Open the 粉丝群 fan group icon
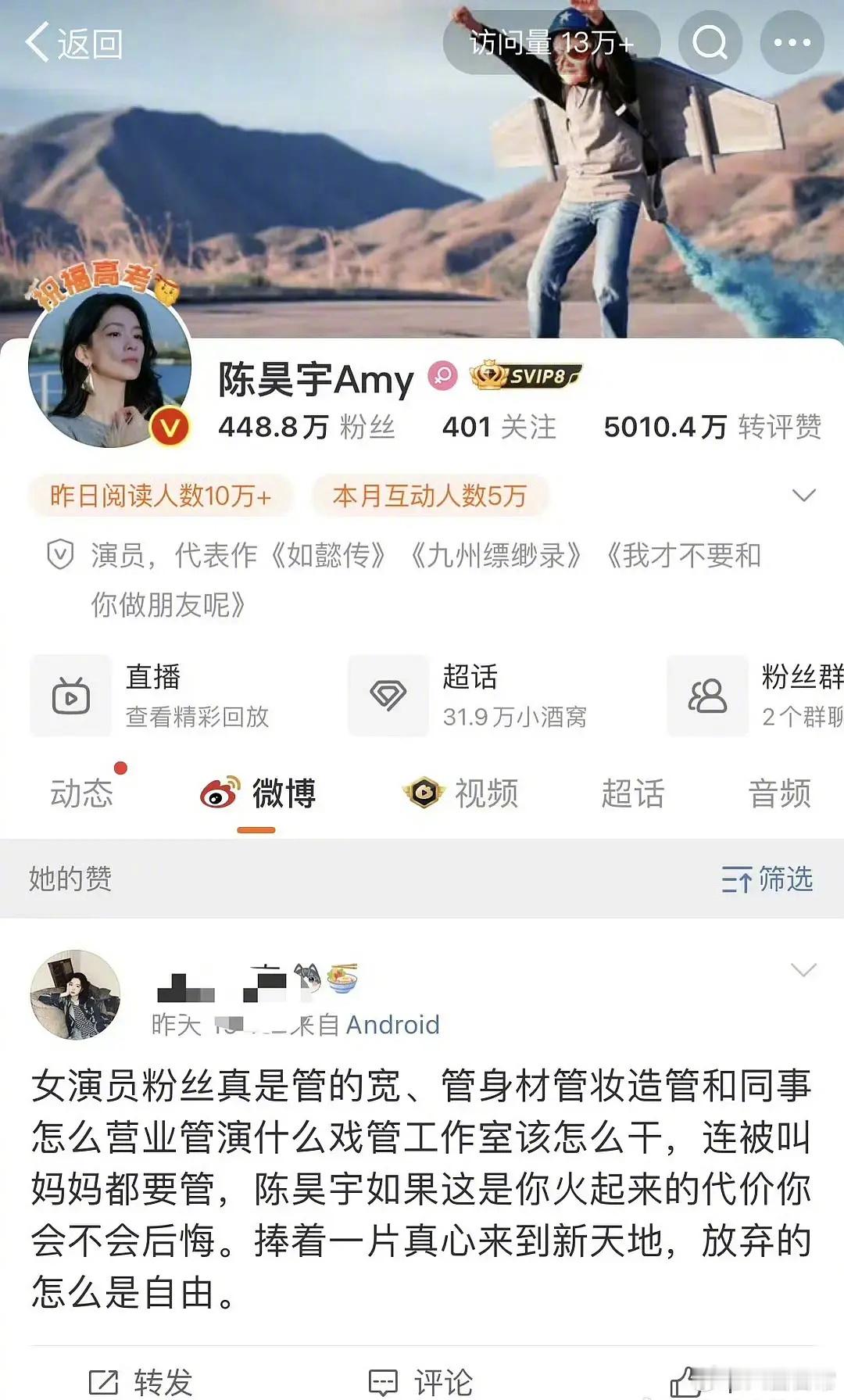 (707, 696)
